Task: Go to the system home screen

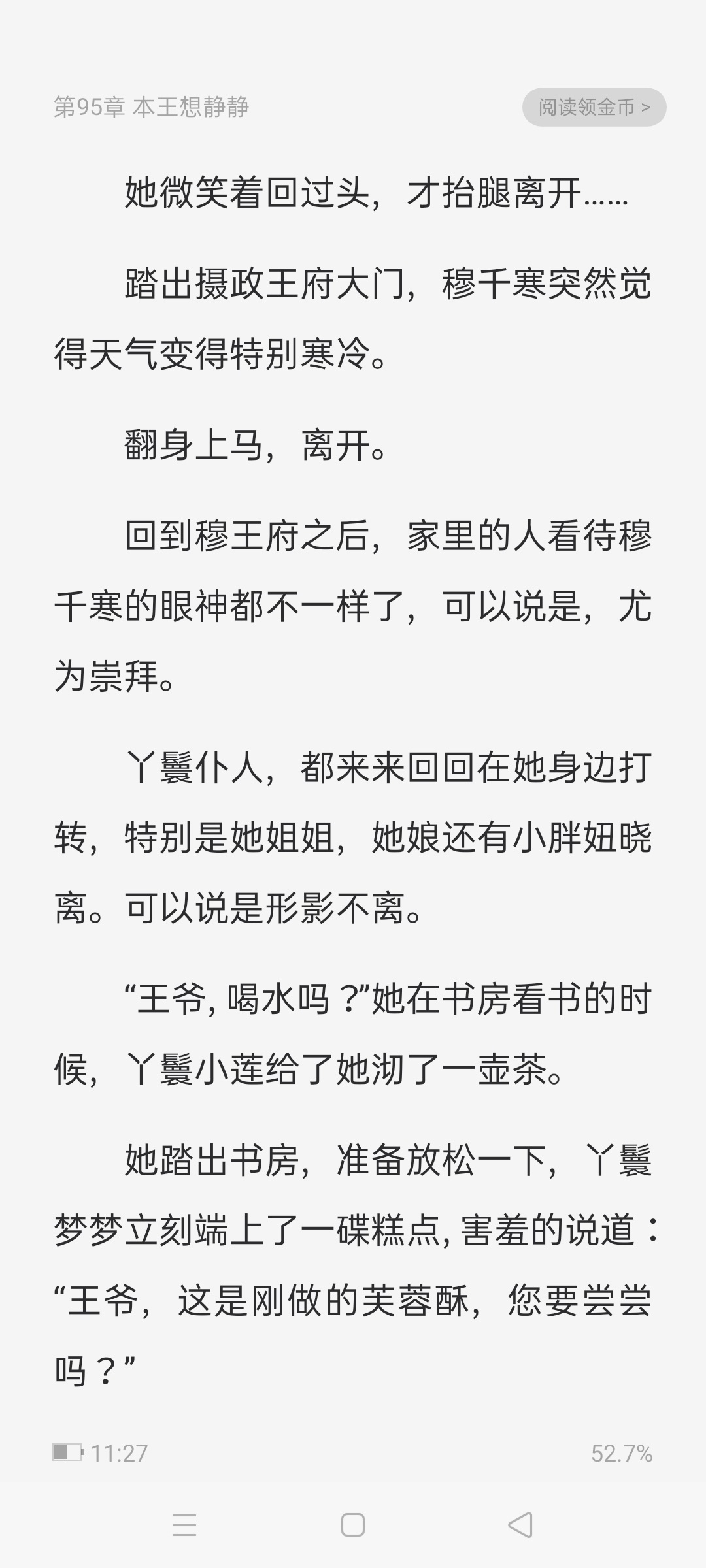Action: (353, 1526)
